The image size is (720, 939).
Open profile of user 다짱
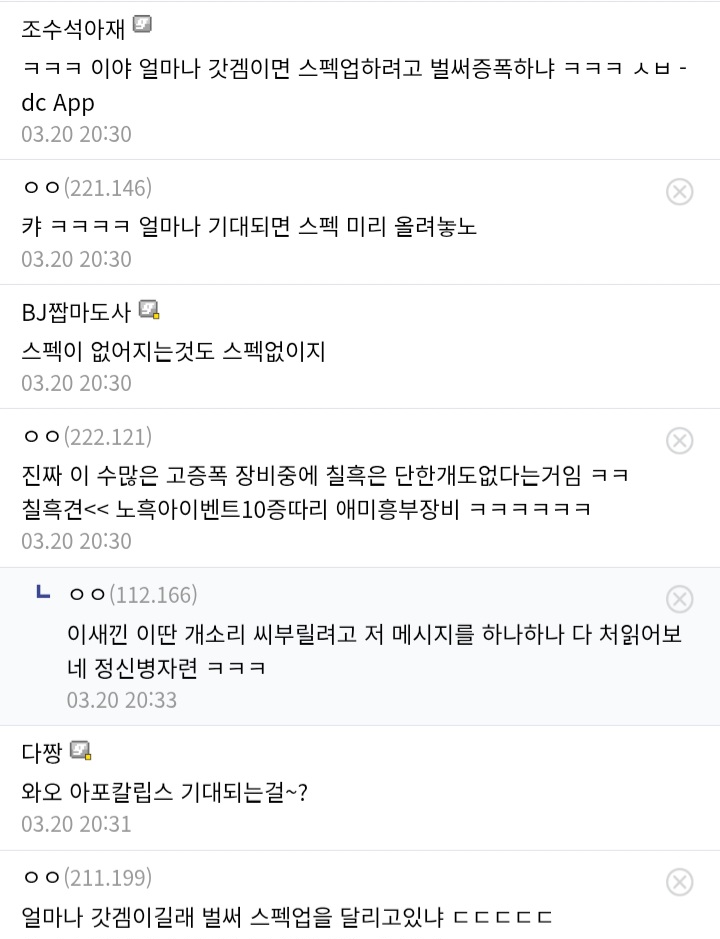click(x=41, y=753)
